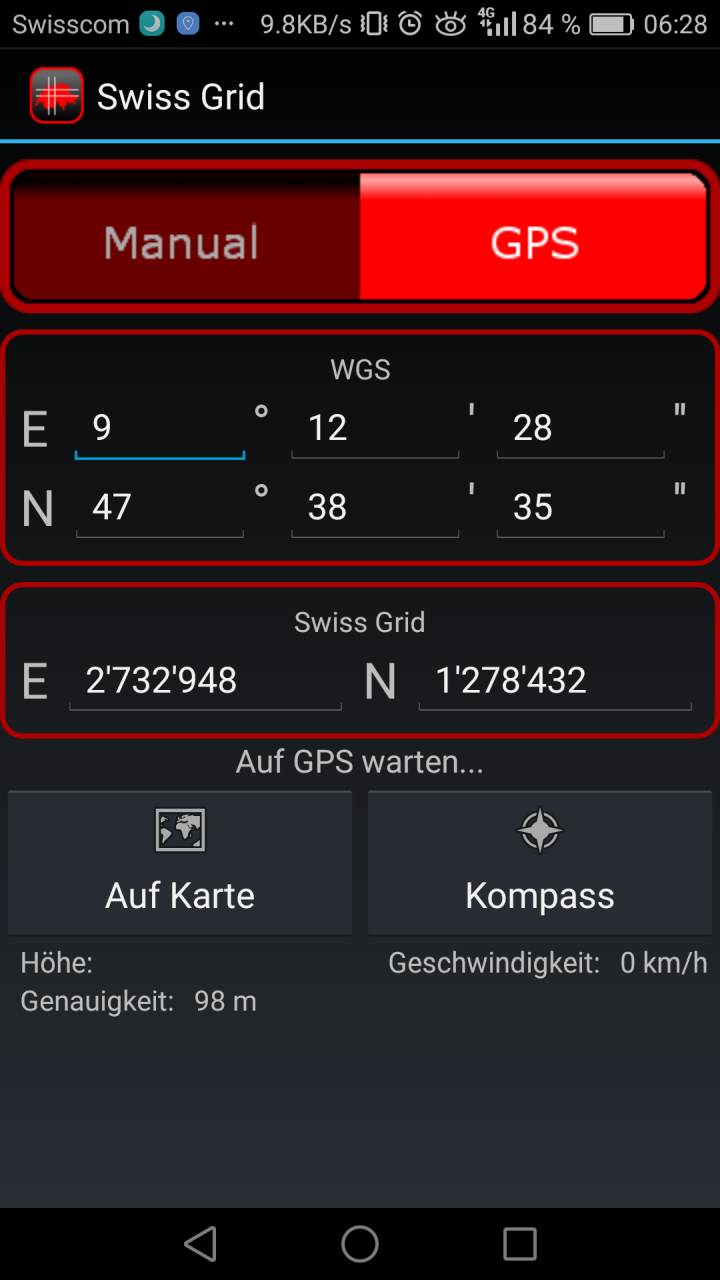The height and width of the screenshot is (1280, 720).
Task: Go back using system back button
Action: (x=200, y=1244)
